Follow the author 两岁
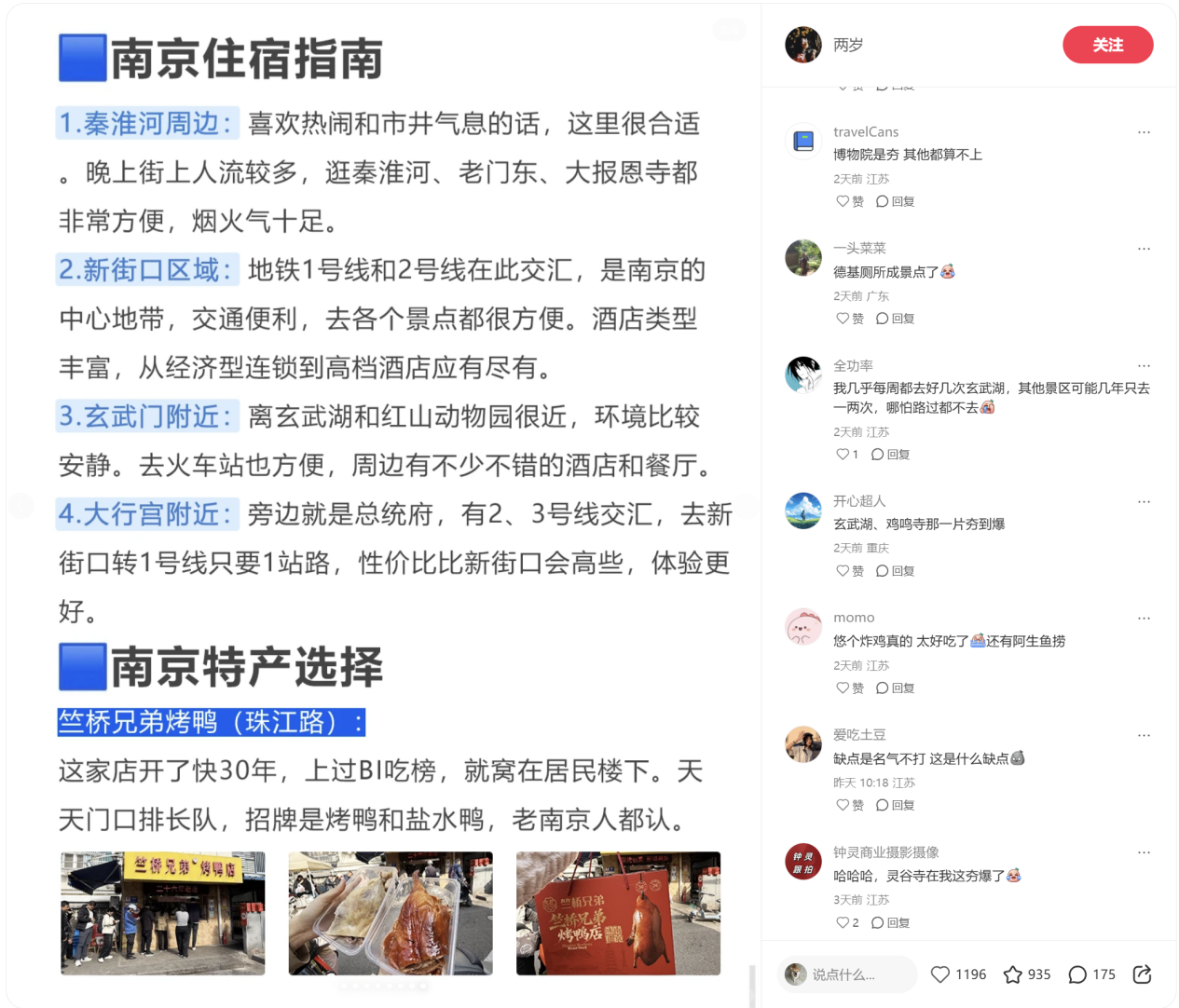The image size is (1179, 1008). pyautogui.click(x=1107, y=45)
